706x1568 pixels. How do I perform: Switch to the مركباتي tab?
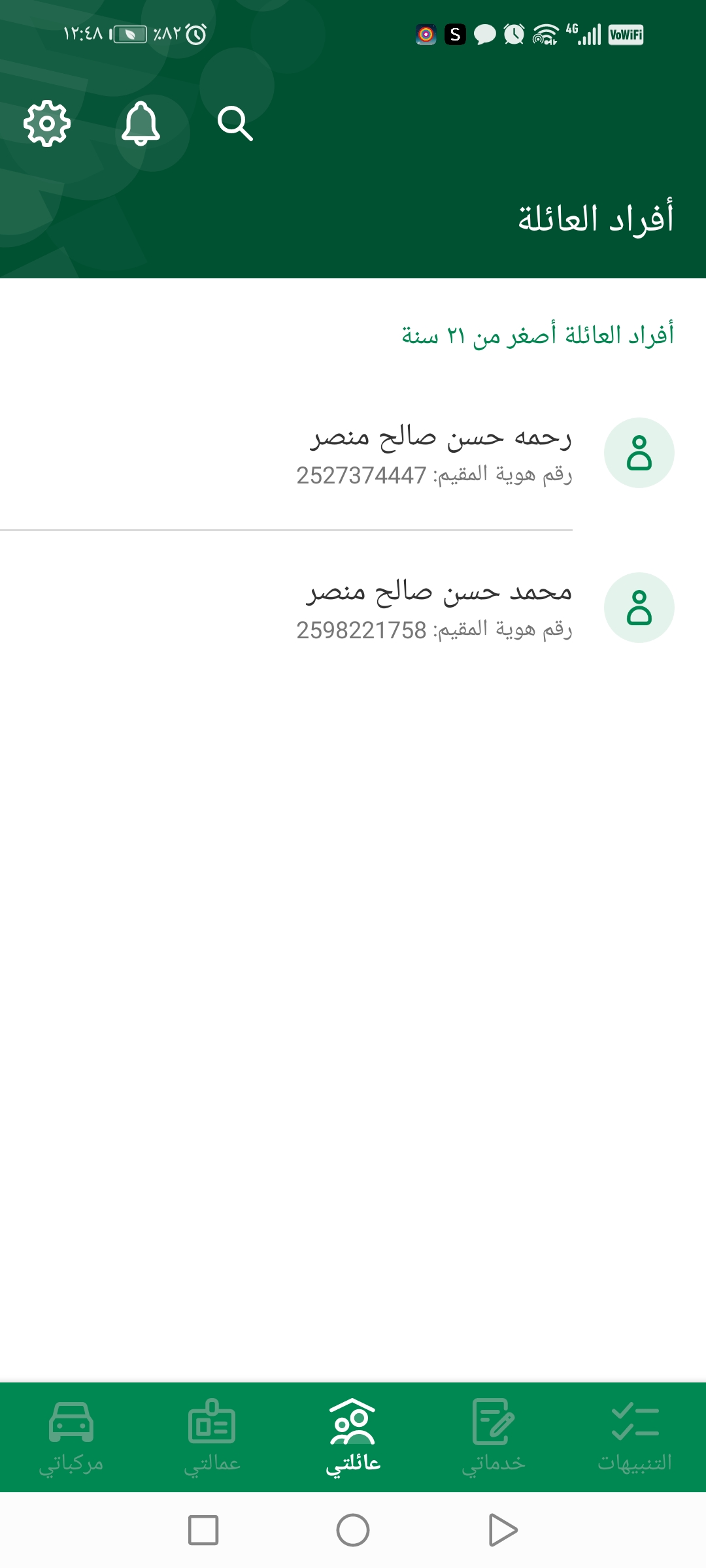[x=71, y=1437]
